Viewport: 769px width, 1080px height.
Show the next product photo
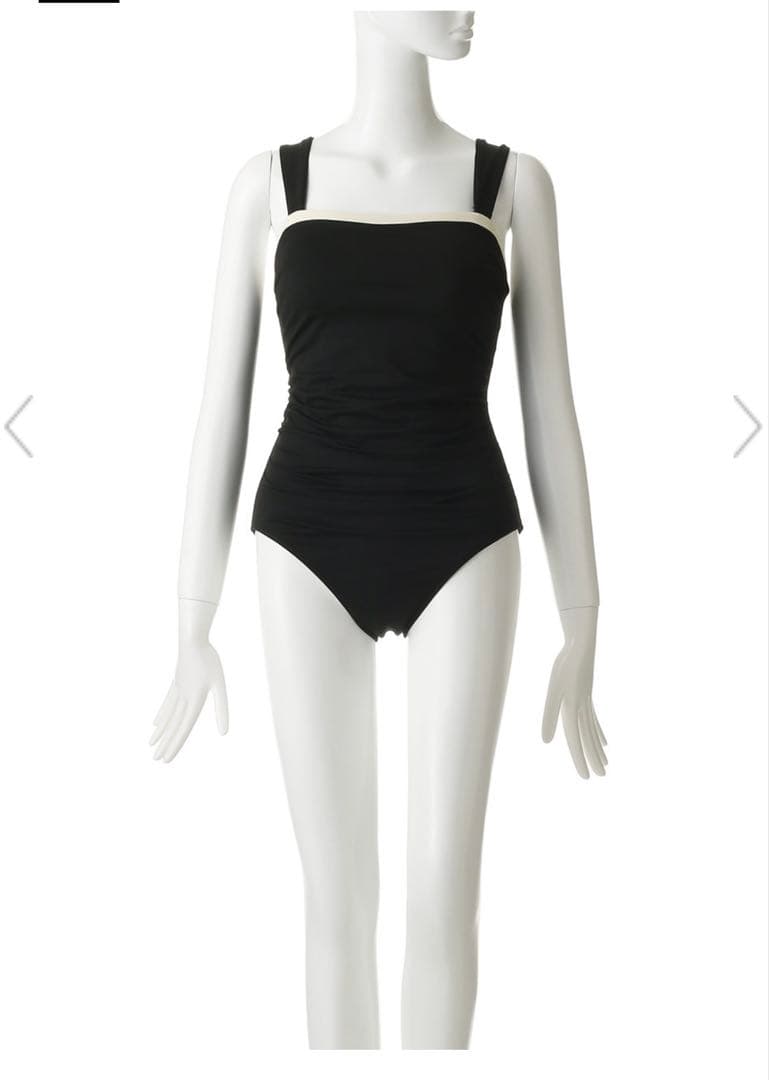tap(747, 426)
